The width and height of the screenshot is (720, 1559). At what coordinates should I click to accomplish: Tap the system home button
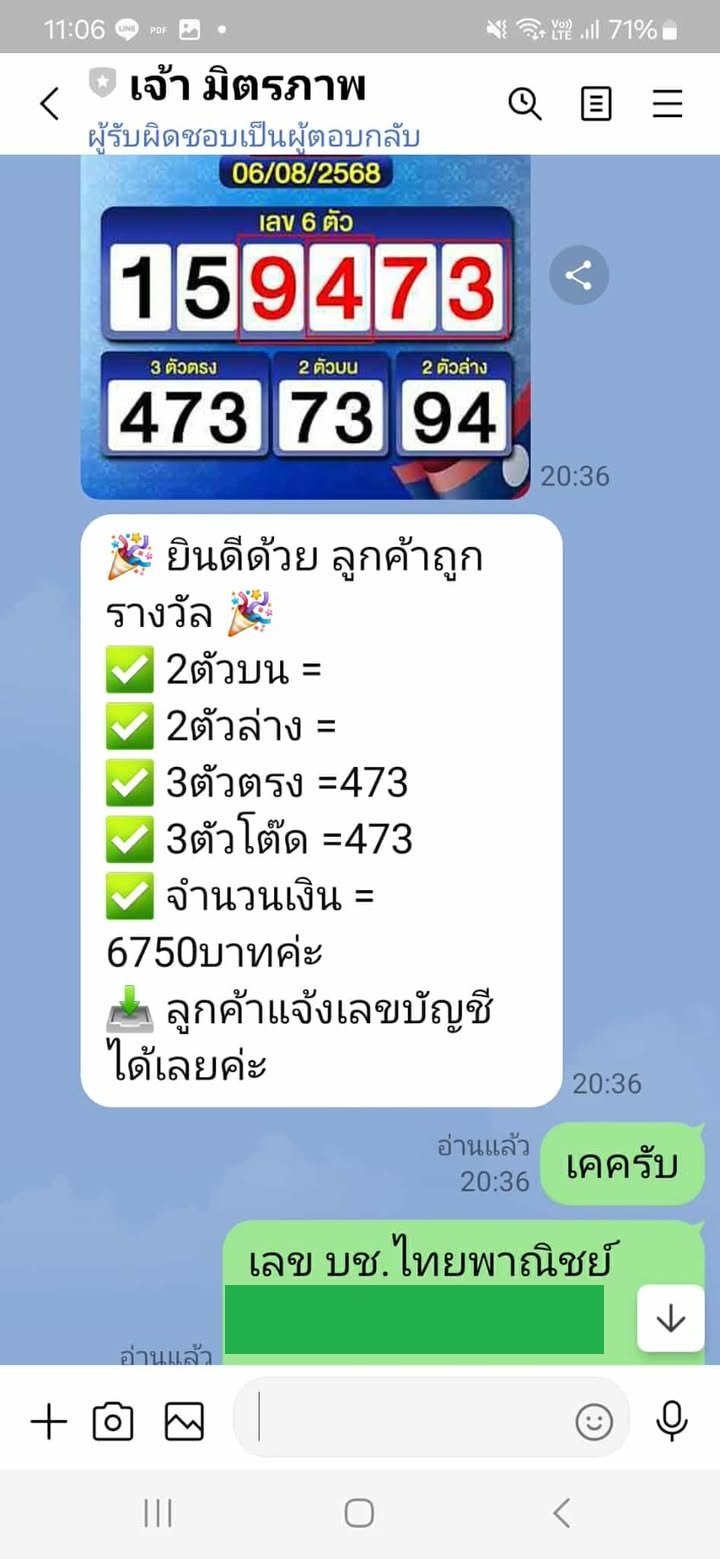[x=359, y=1513]
